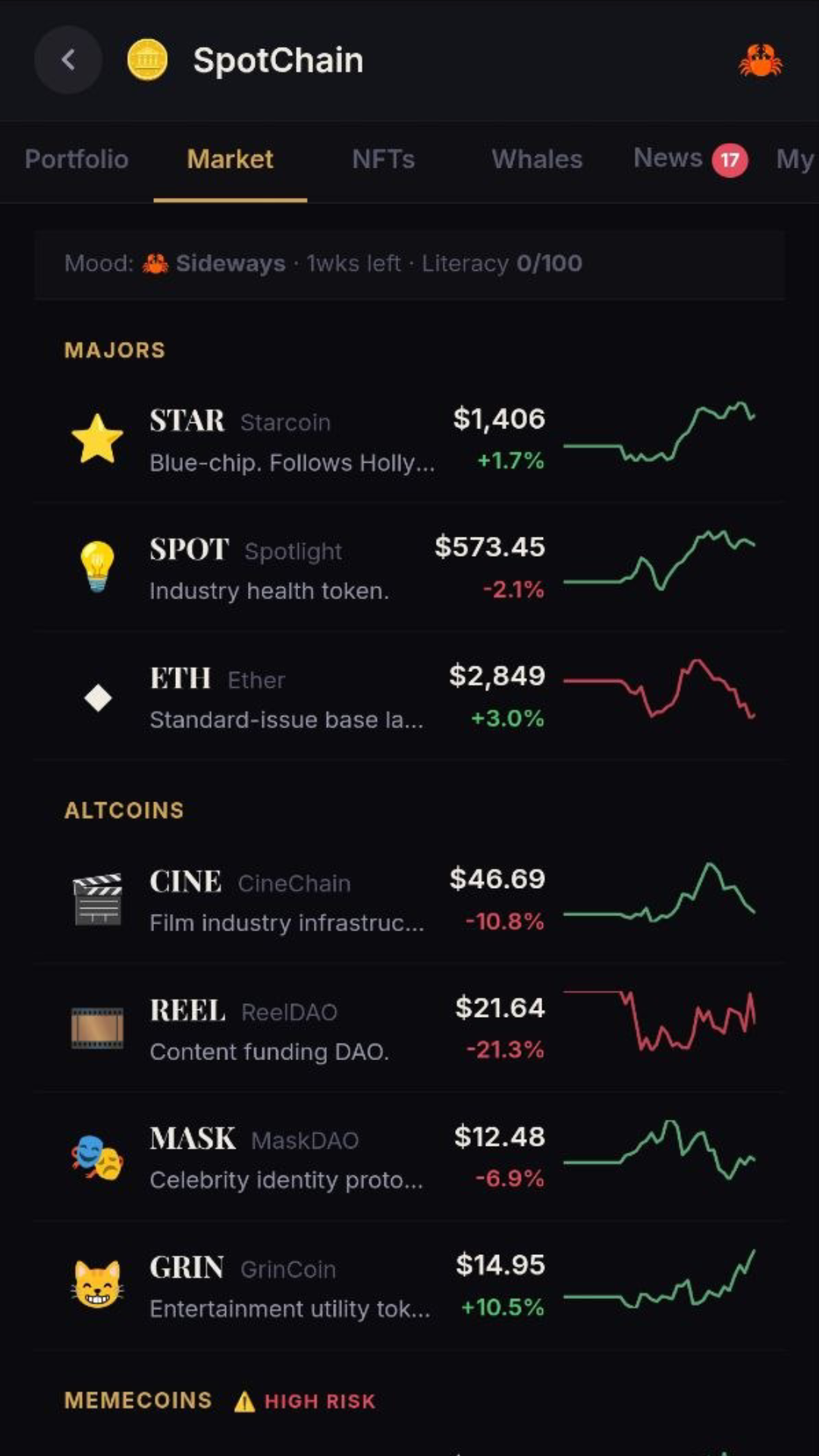Screen dimensions: 819x1456
Task: Tap the back arrow button
Action: [68, 60]
